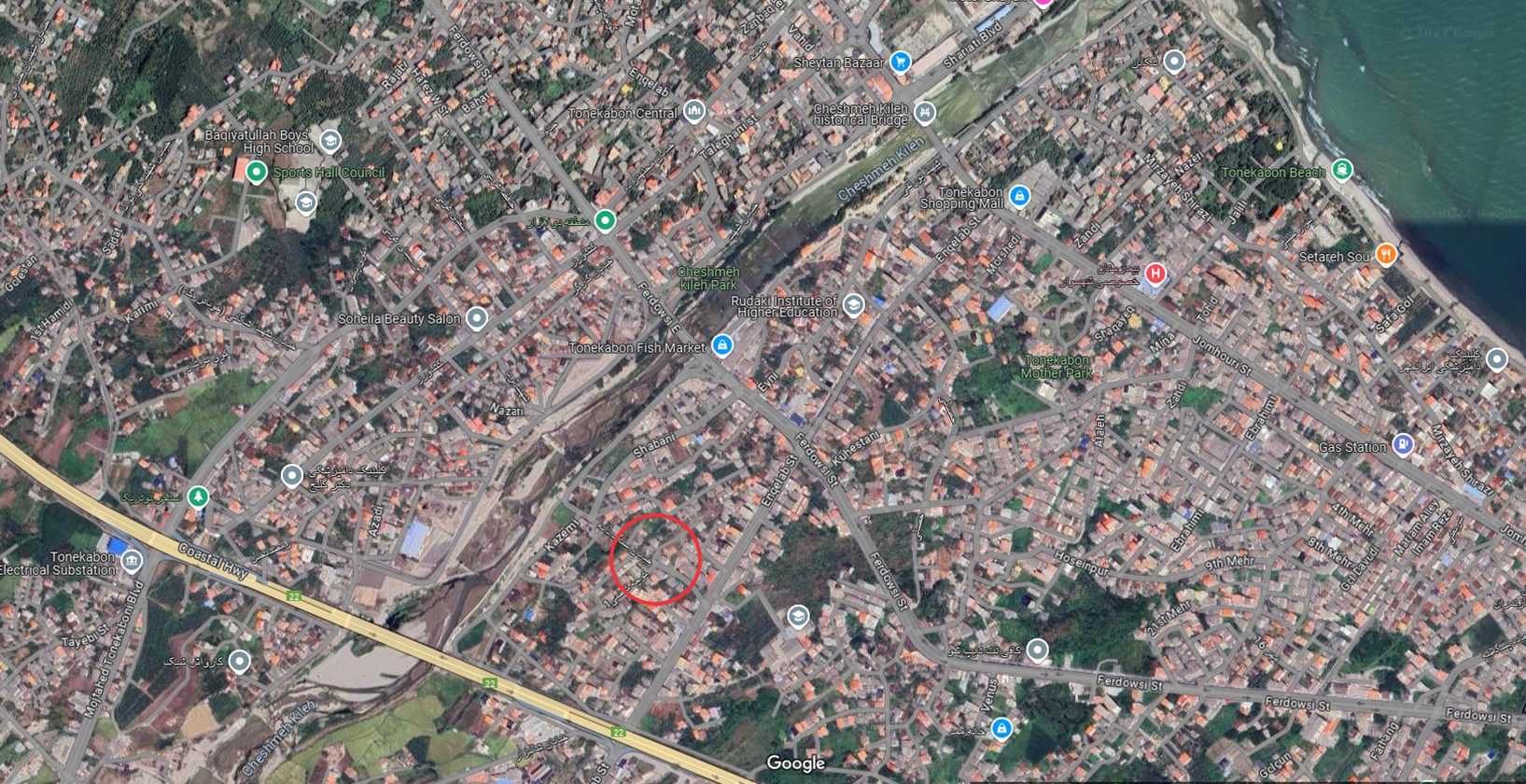Open Setareh Sou restaurant marker

point(1386,254)
